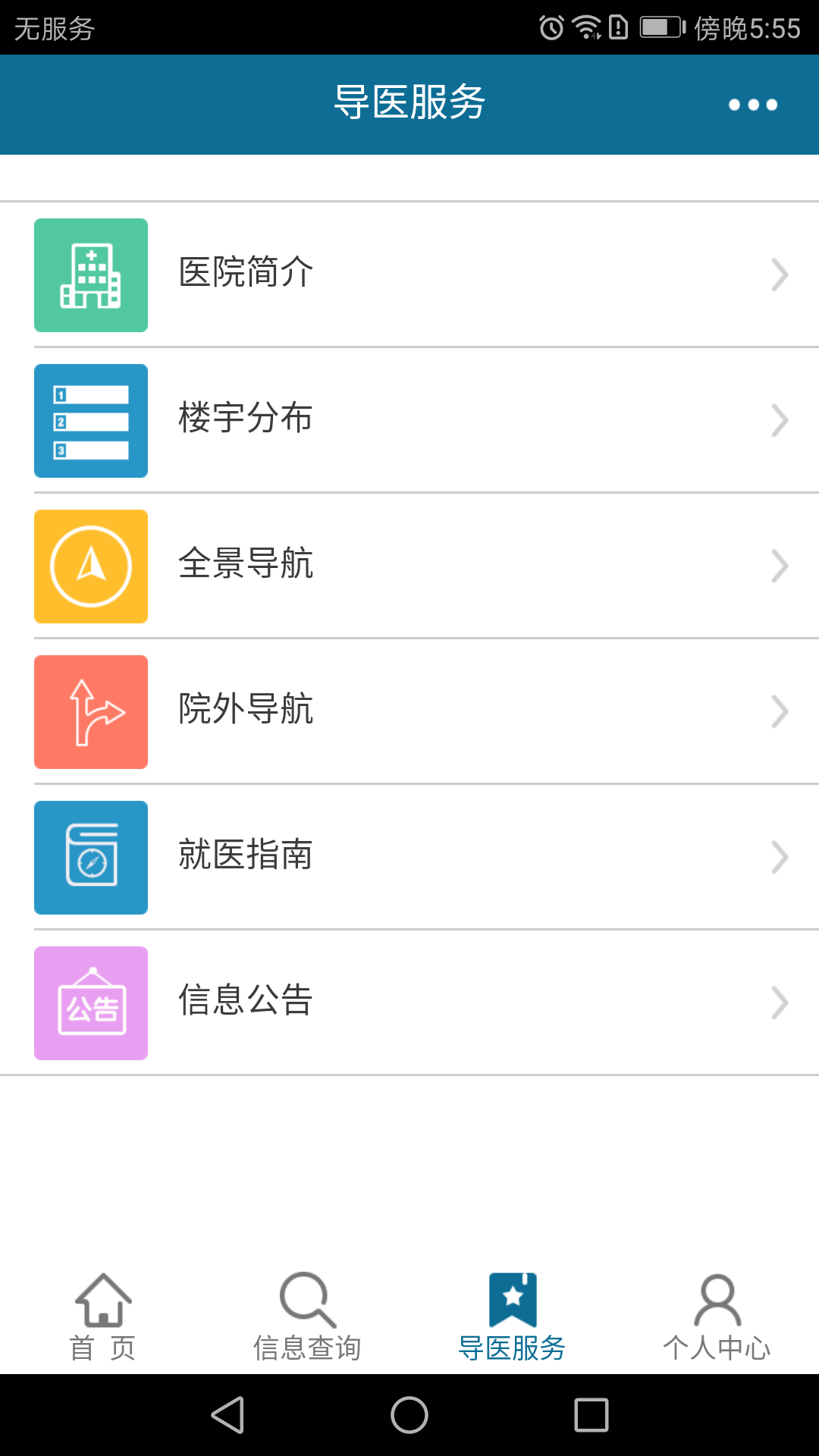Open the three-dot overflow menu
This screenshot has width=819, height=1456.
tap(752, 105)
